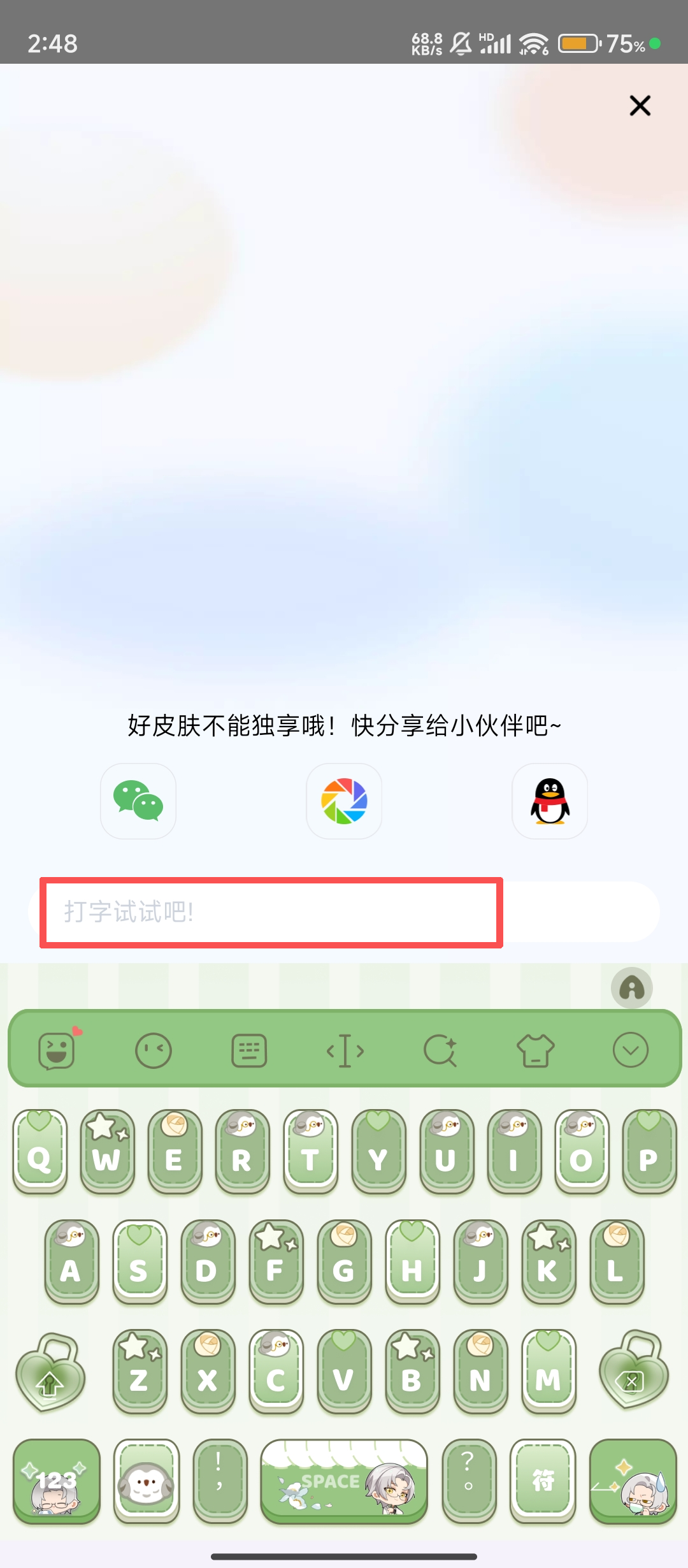Open the keyboard layout switcher
Image resolution: width=688 pixels, height=1568 pixels.
click(249, 1050)
